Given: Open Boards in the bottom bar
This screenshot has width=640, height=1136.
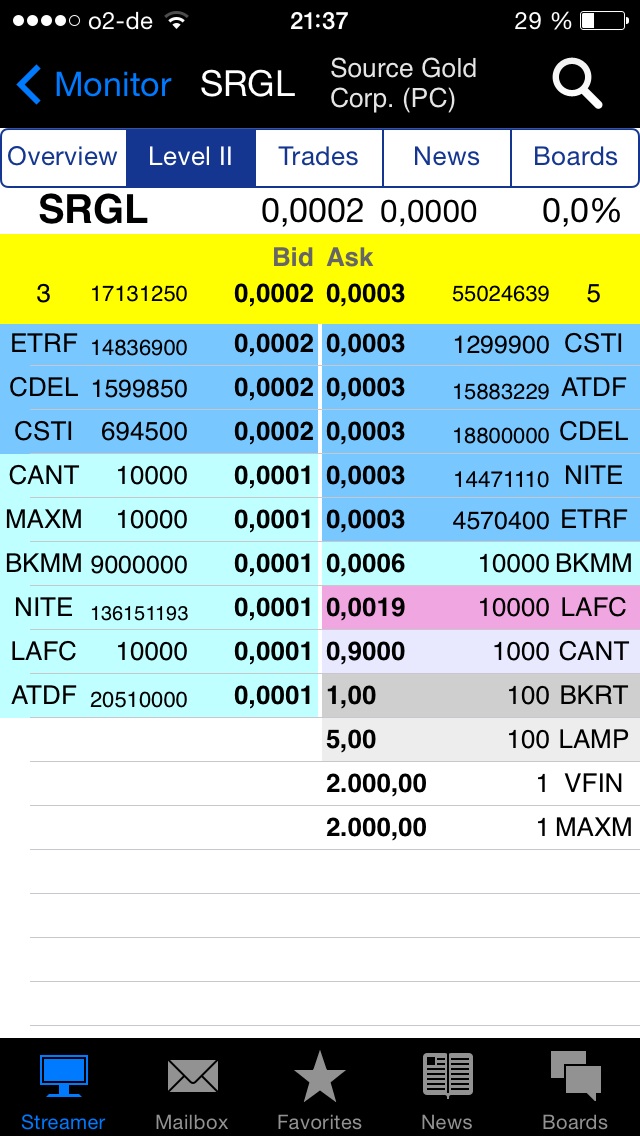Looking at the screenshot, I should click(575, 1090).
